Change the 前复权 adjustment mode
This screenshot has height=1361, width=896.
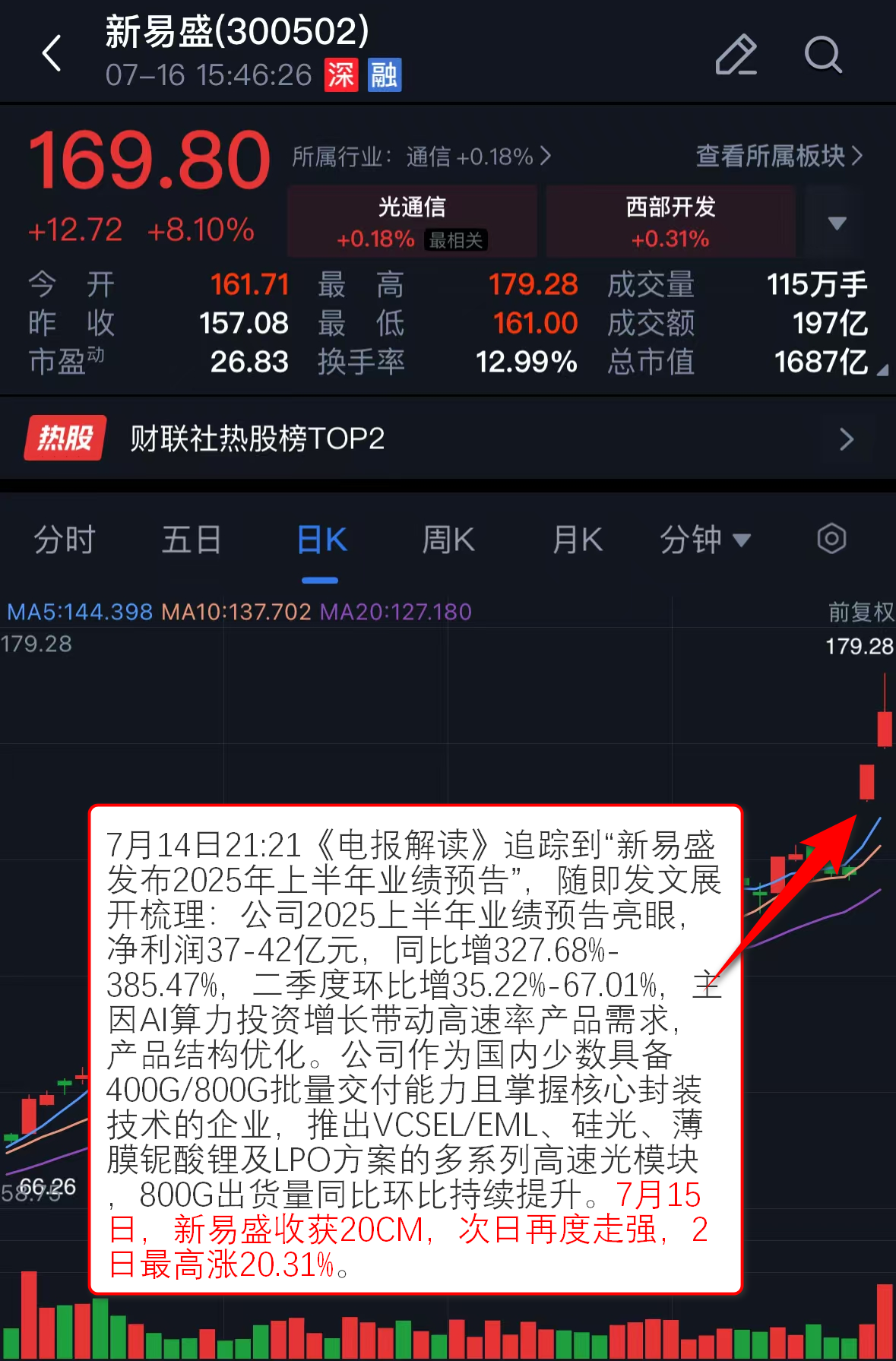[860, 612]
